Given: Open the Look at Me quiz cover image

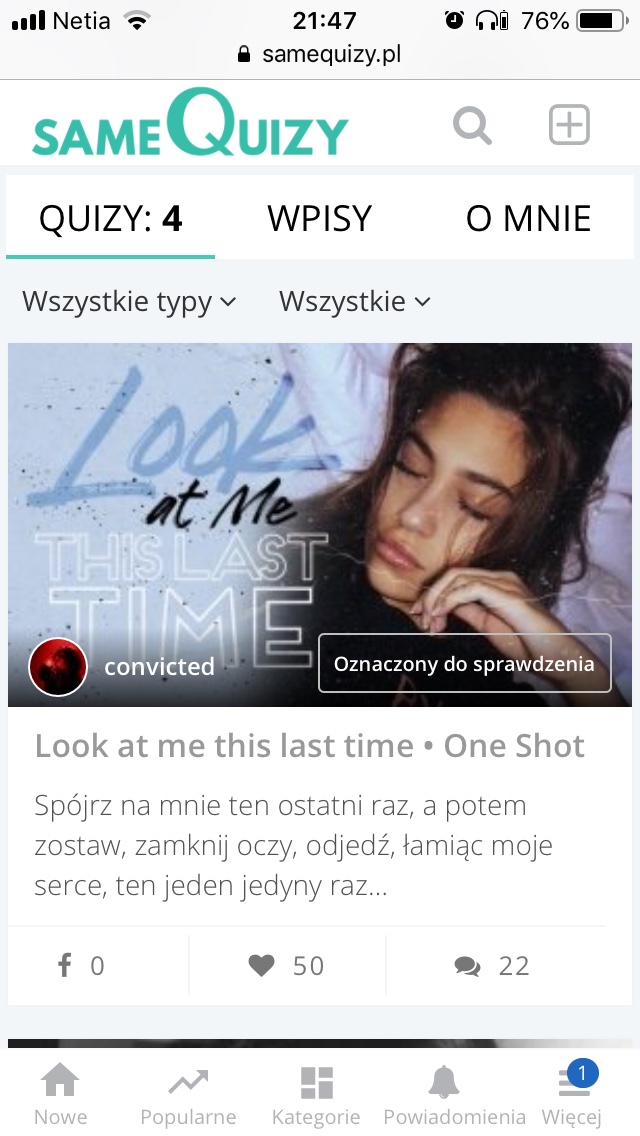Looking at the screenshot, I should (x=320, y=480).
